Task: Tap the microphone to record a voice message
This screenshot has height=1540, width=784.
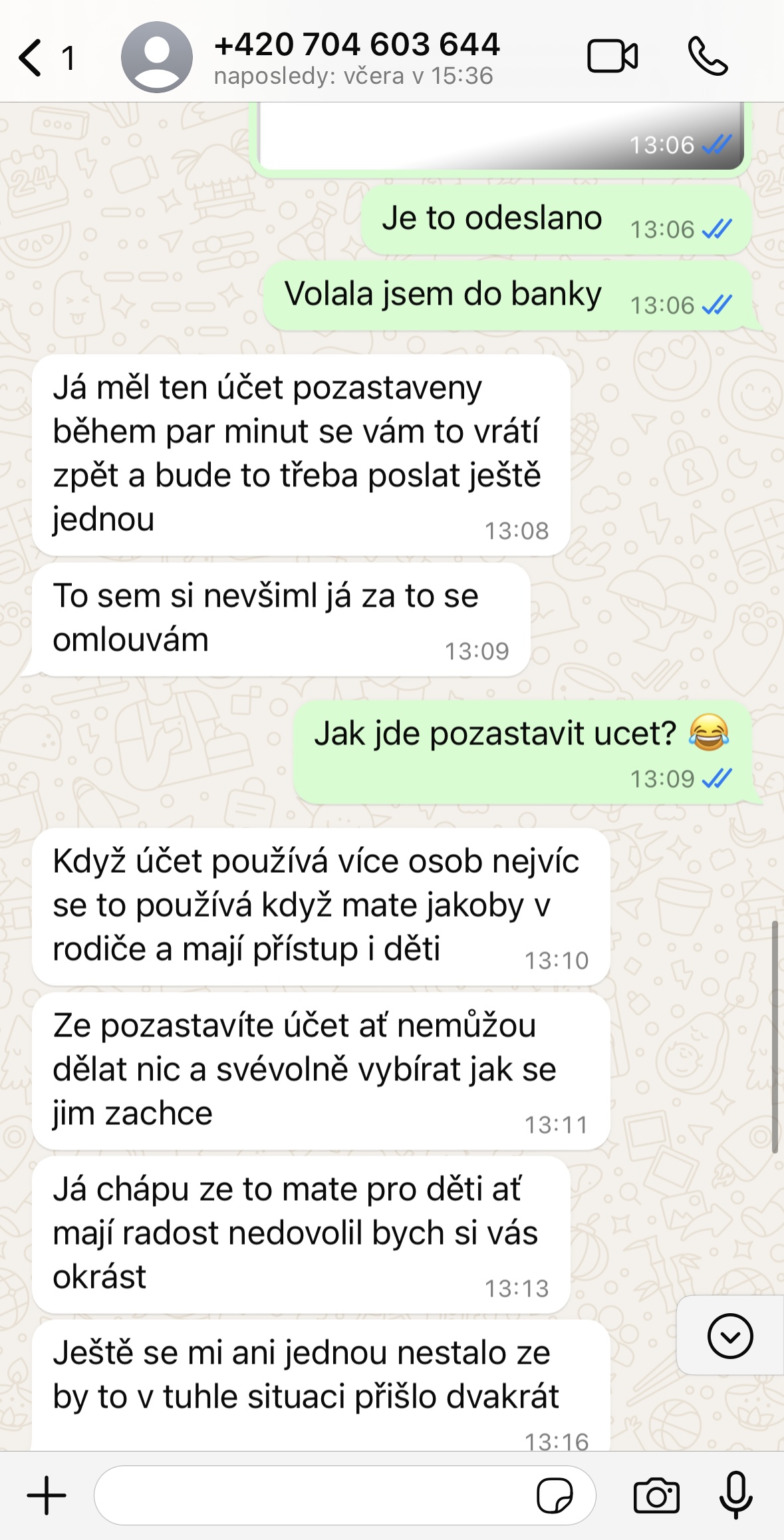Action: (736, 1495)
